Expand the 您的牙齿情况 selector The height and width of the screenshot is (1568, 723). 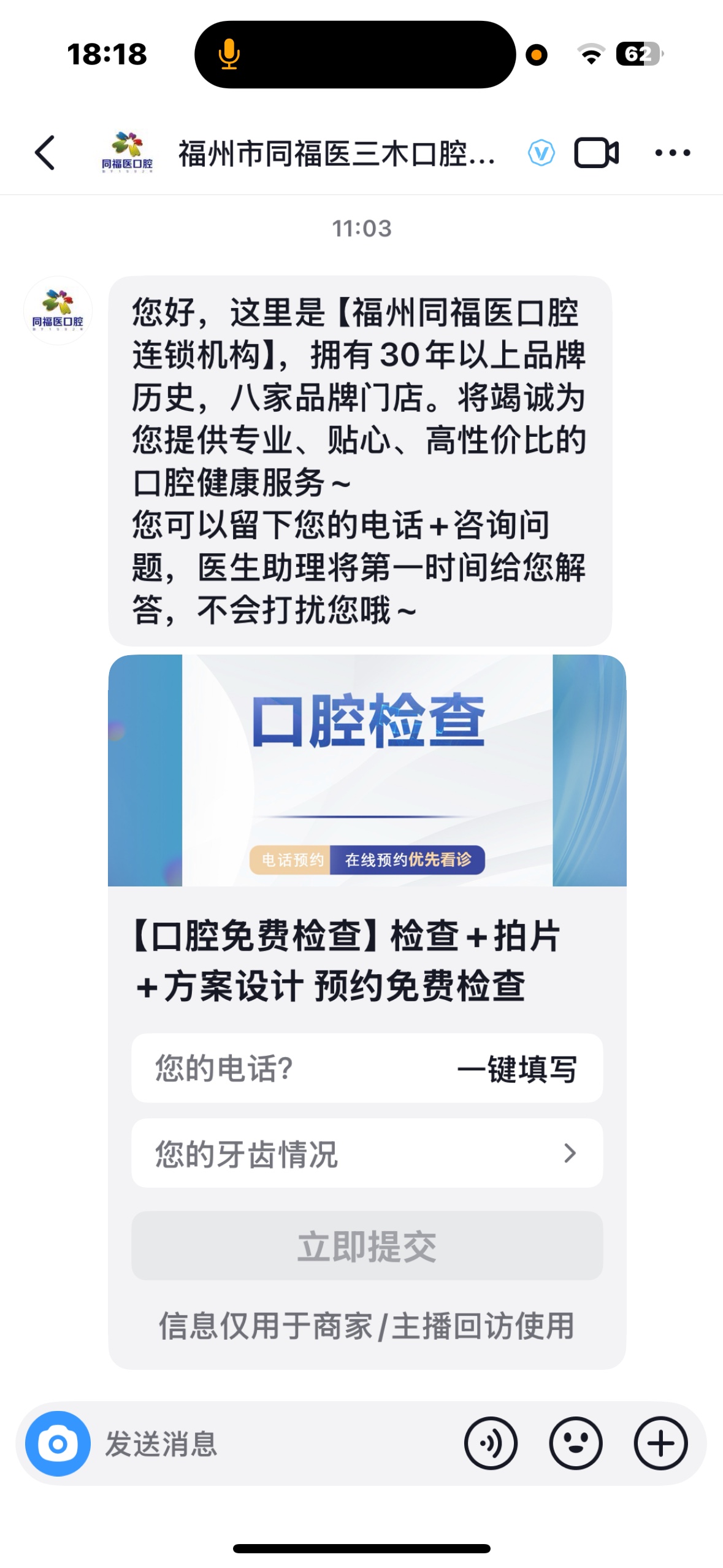[367, 1153]
